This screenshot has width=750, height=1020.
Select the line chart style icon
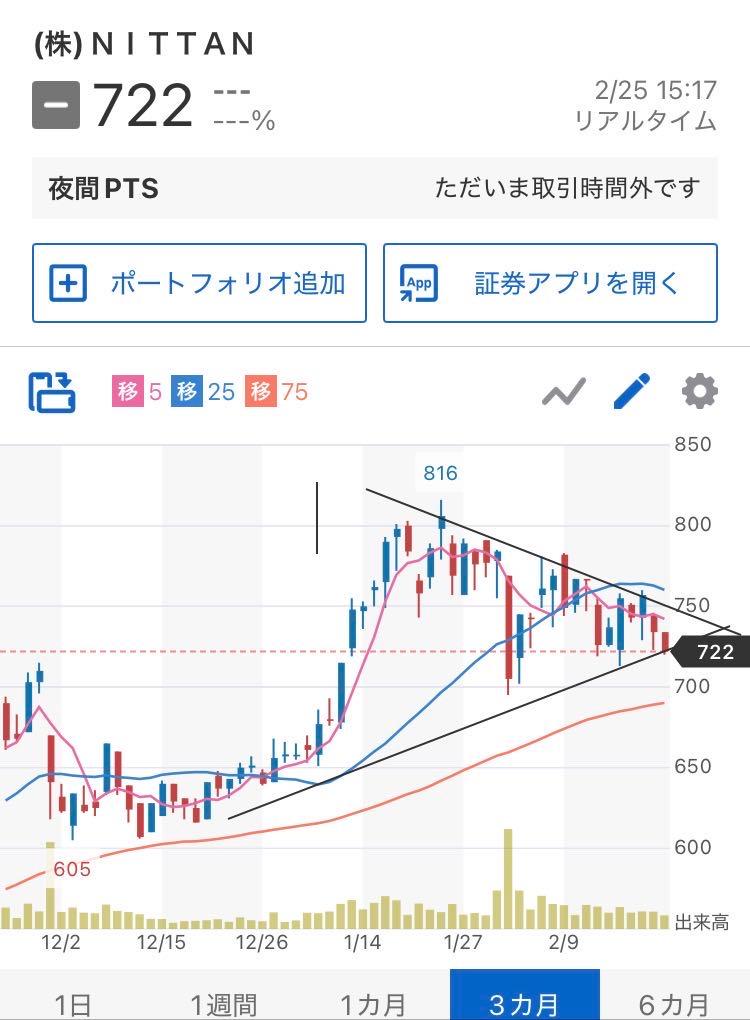click(565, 391)
